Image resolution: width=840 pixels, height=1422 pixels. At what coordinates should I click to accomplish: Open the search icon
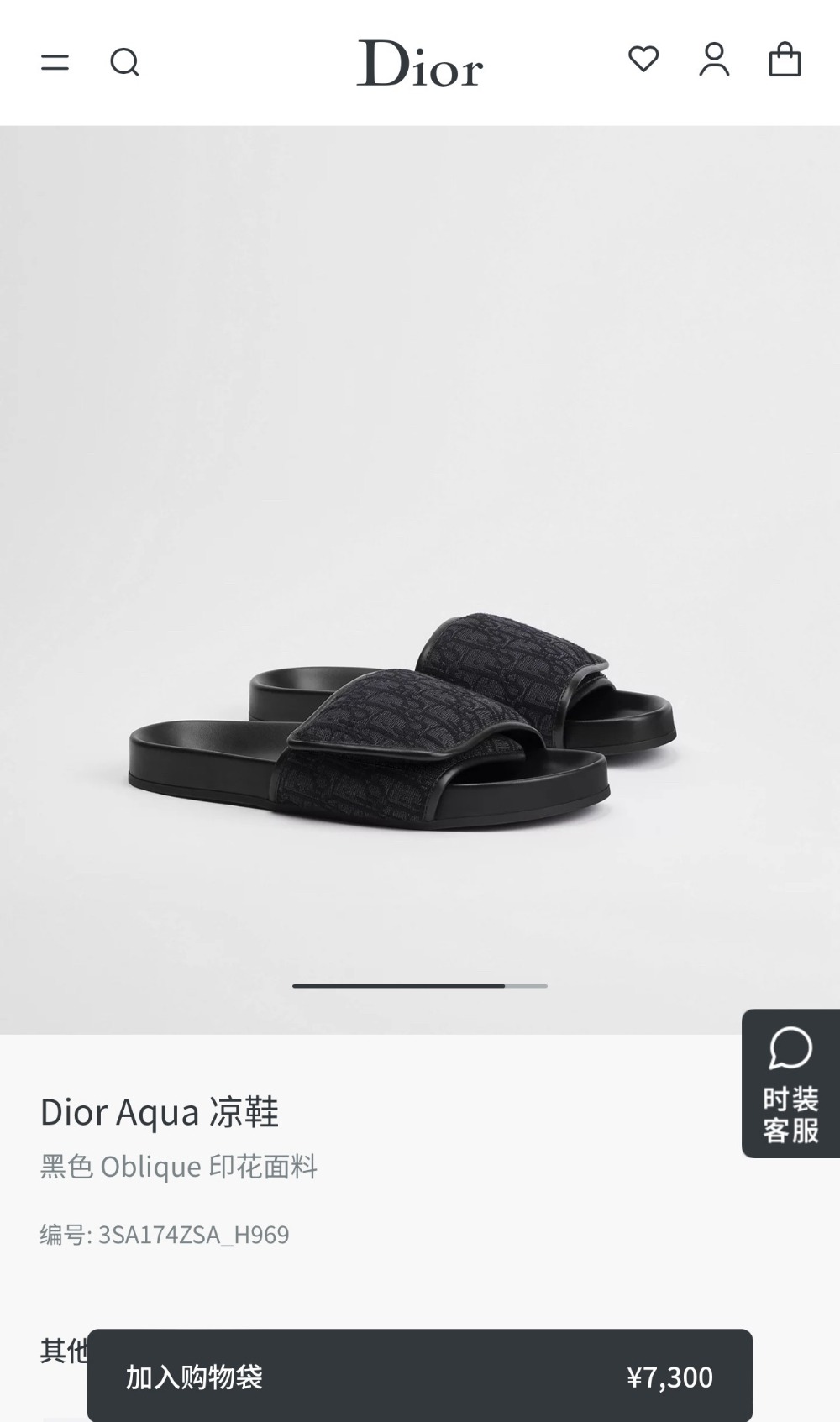coord(124,61)
